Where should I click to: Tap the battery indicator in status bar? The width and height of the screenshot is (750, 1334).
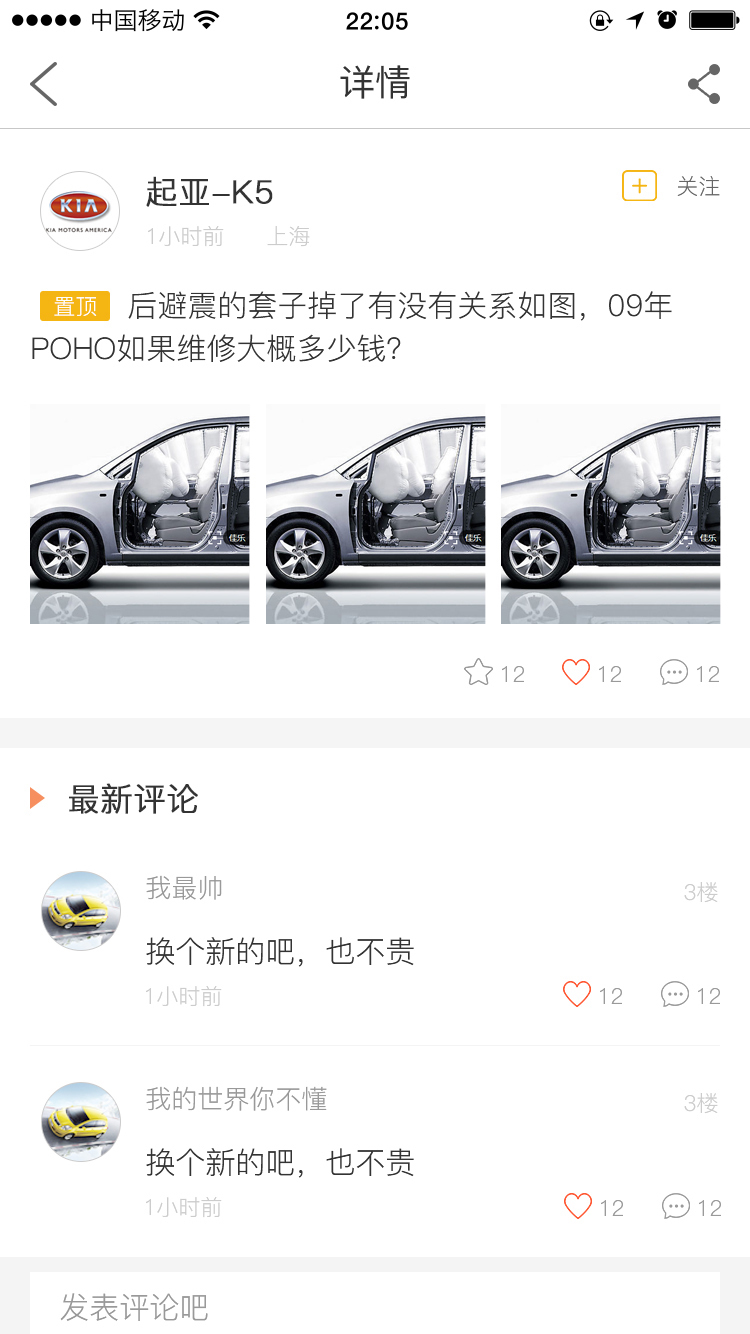pos(714,16)
